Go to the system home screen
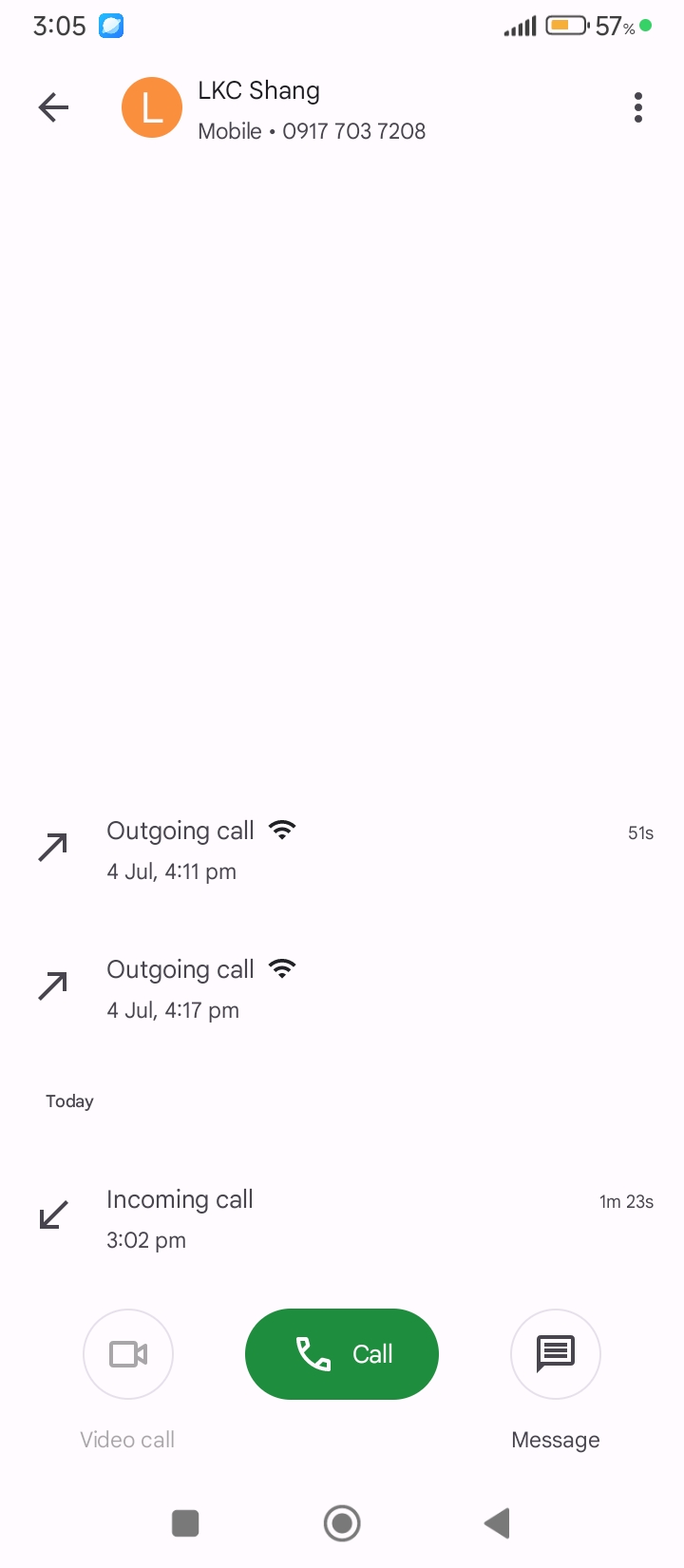Image resolution: width=684 pixels, height=1568 pixels. pos(342,1523)
